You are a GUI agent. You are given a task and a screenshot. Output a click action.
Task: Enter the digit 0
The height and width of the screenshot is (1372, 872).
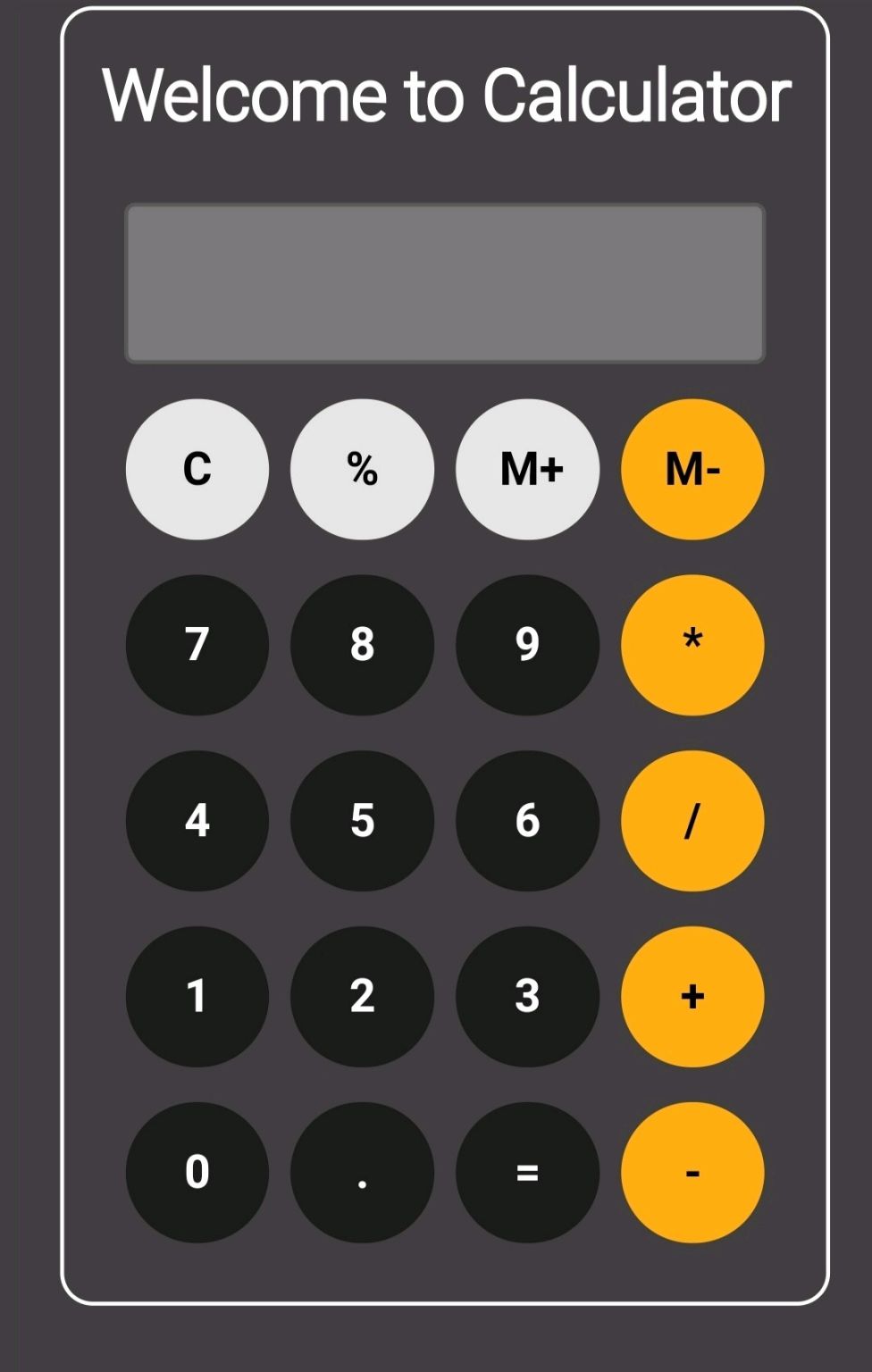point(197,1172)
